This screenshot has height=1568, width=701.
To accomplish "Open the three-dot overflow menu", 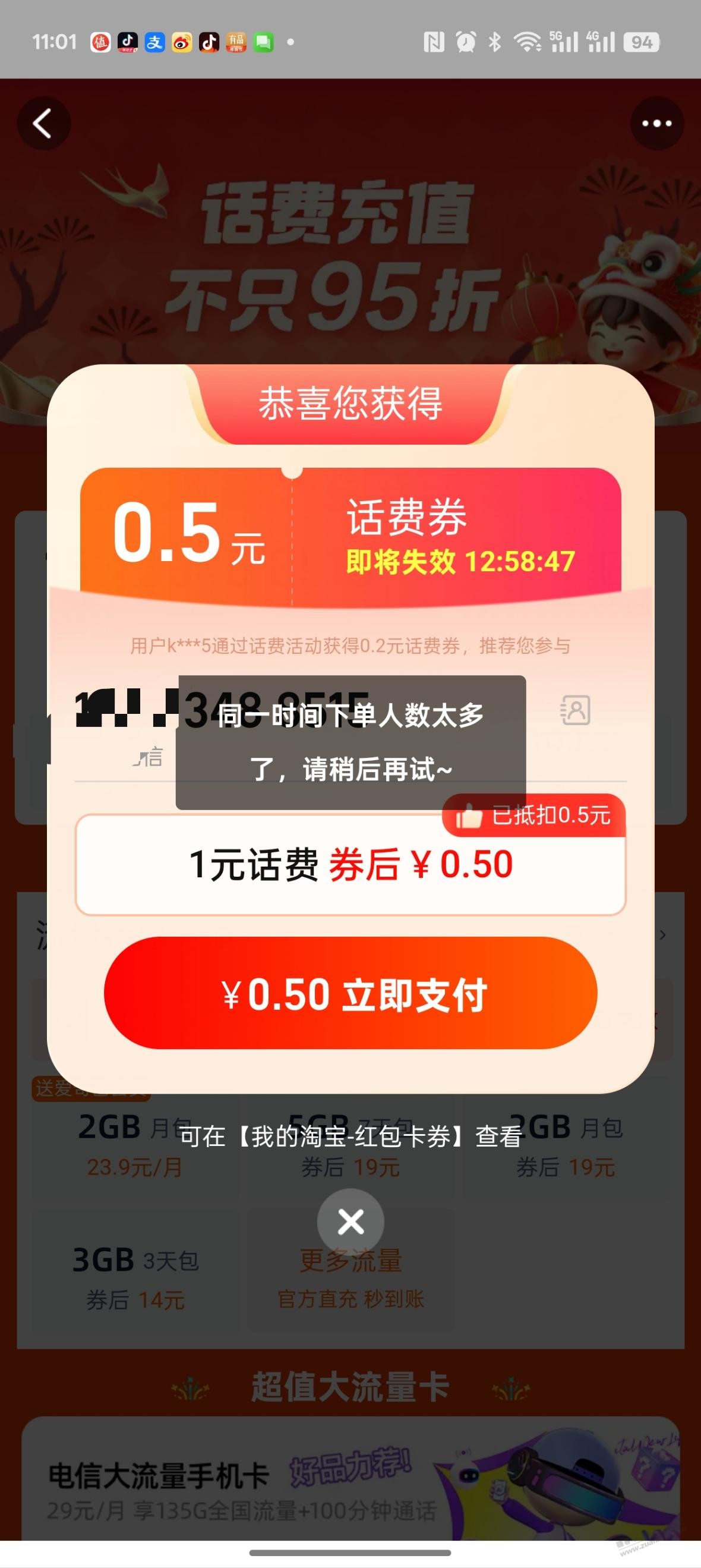I will pos(656,124).
